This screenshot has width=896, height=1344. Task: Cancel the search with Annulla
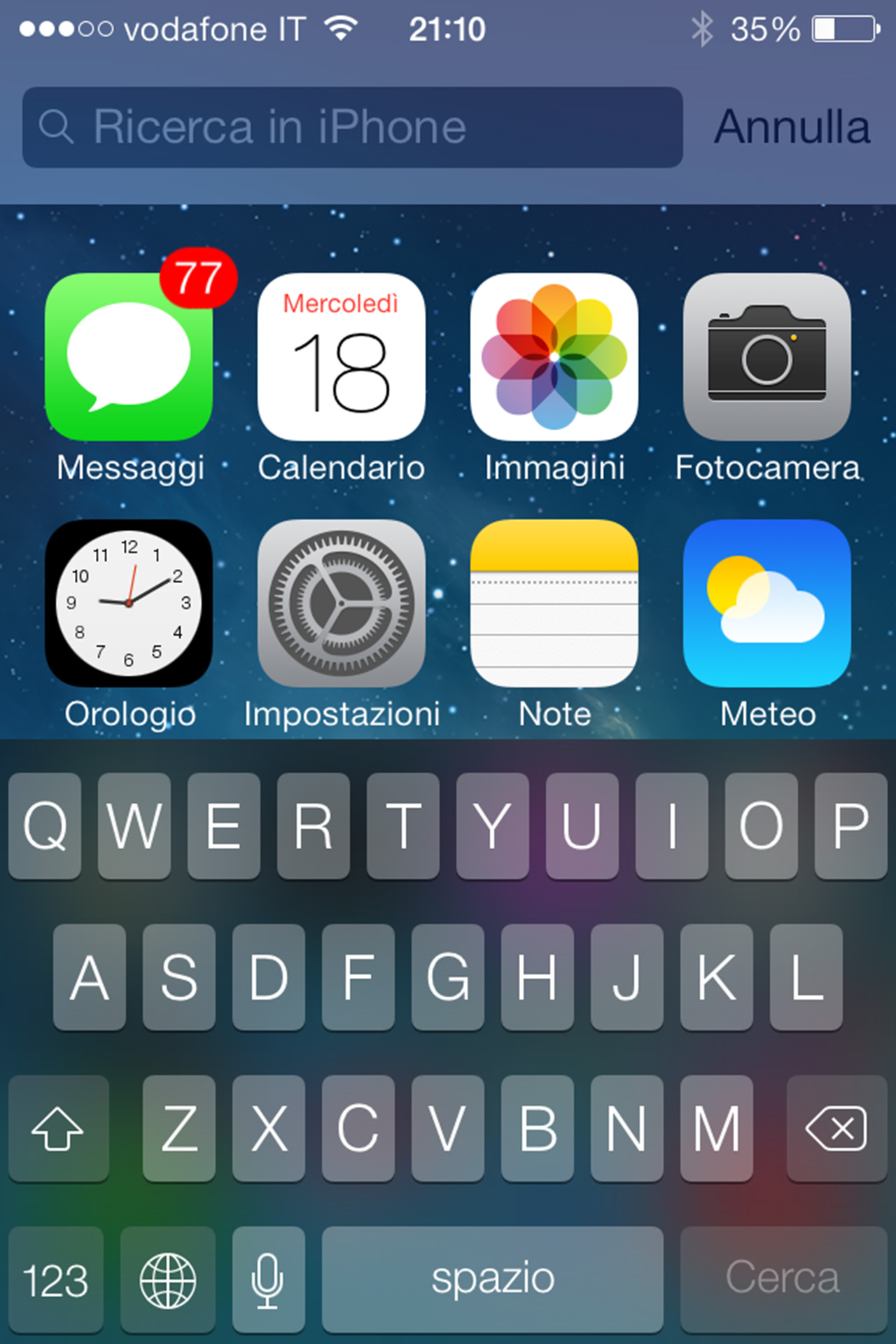(x=792, y=127)
